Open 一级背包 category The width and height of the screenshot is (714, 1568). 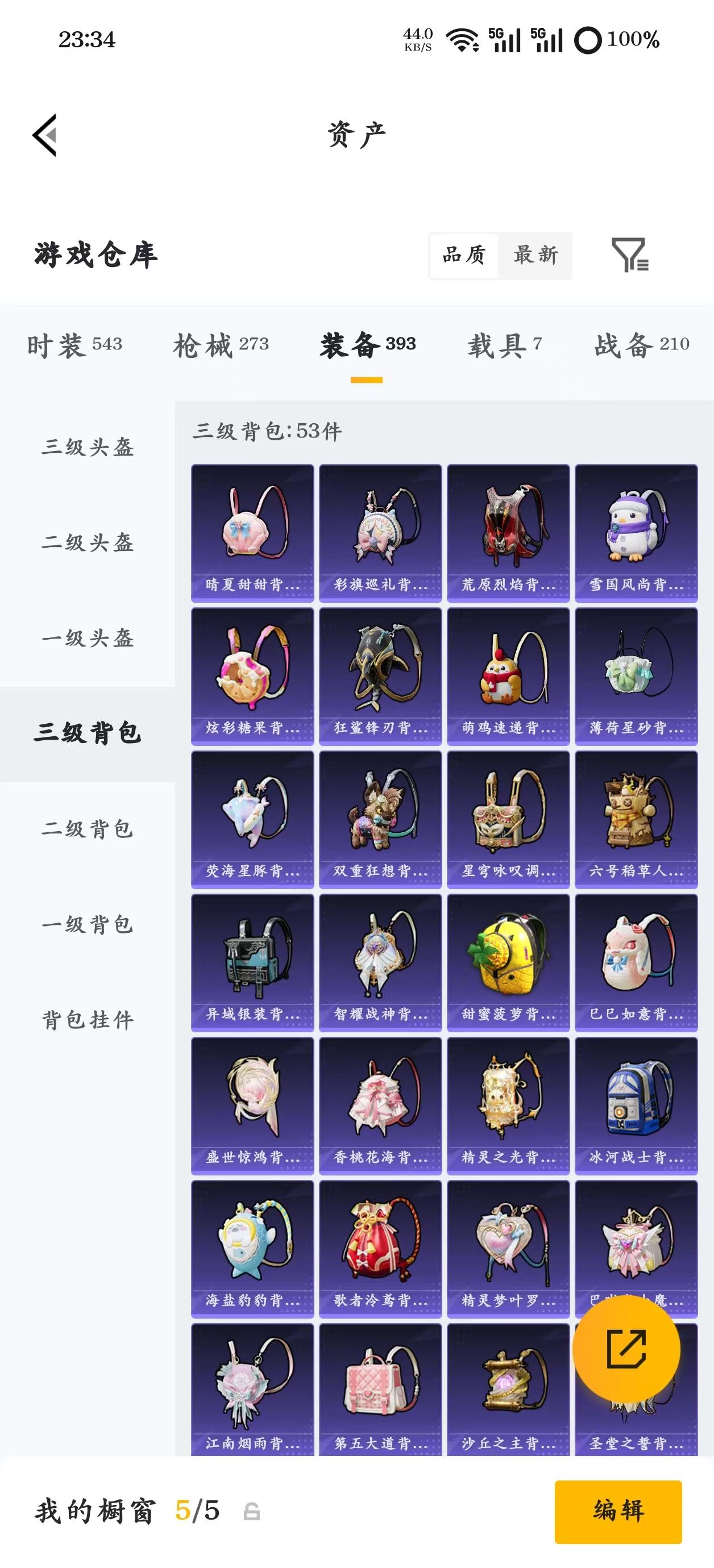(x=87, y=925)
